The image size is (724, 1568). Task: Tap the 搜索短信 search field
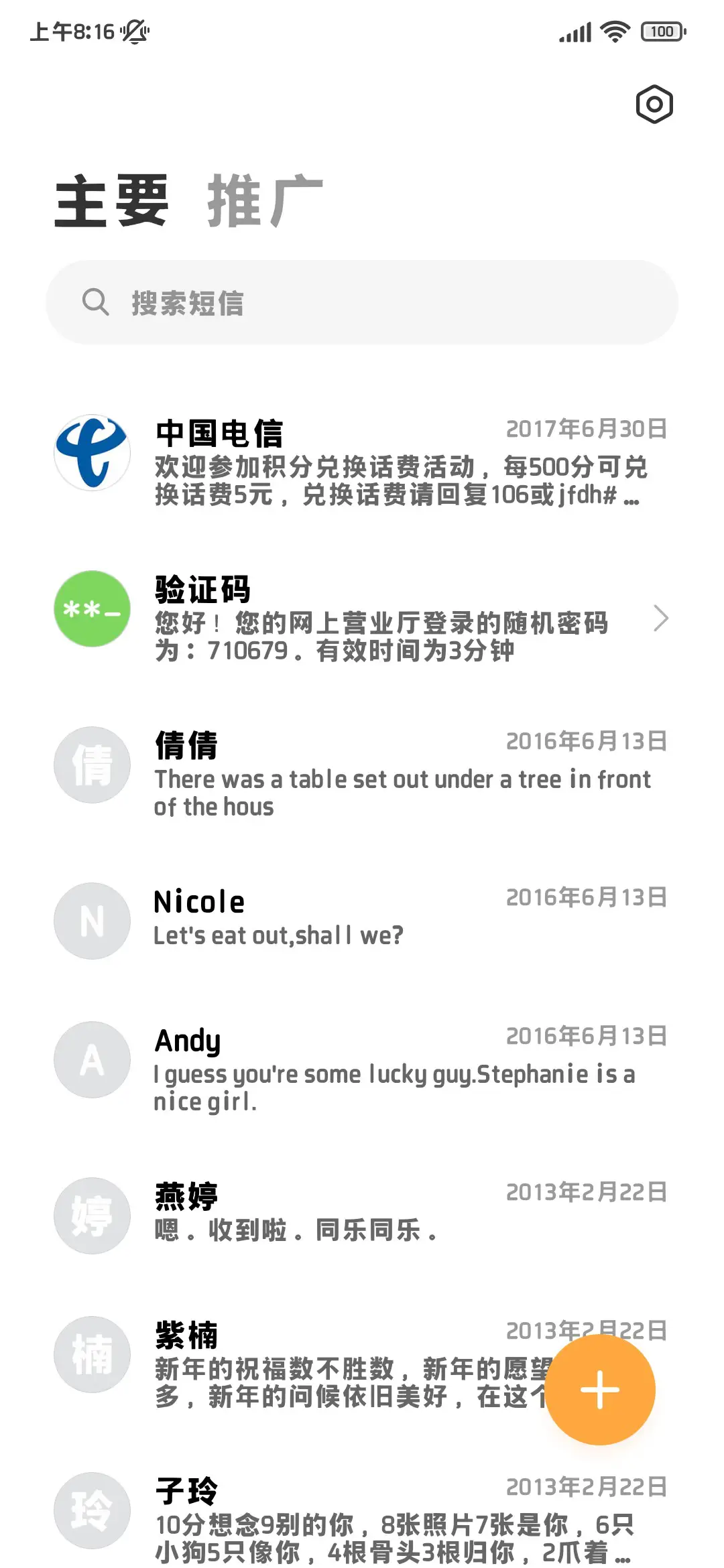[x=362, y=303]
